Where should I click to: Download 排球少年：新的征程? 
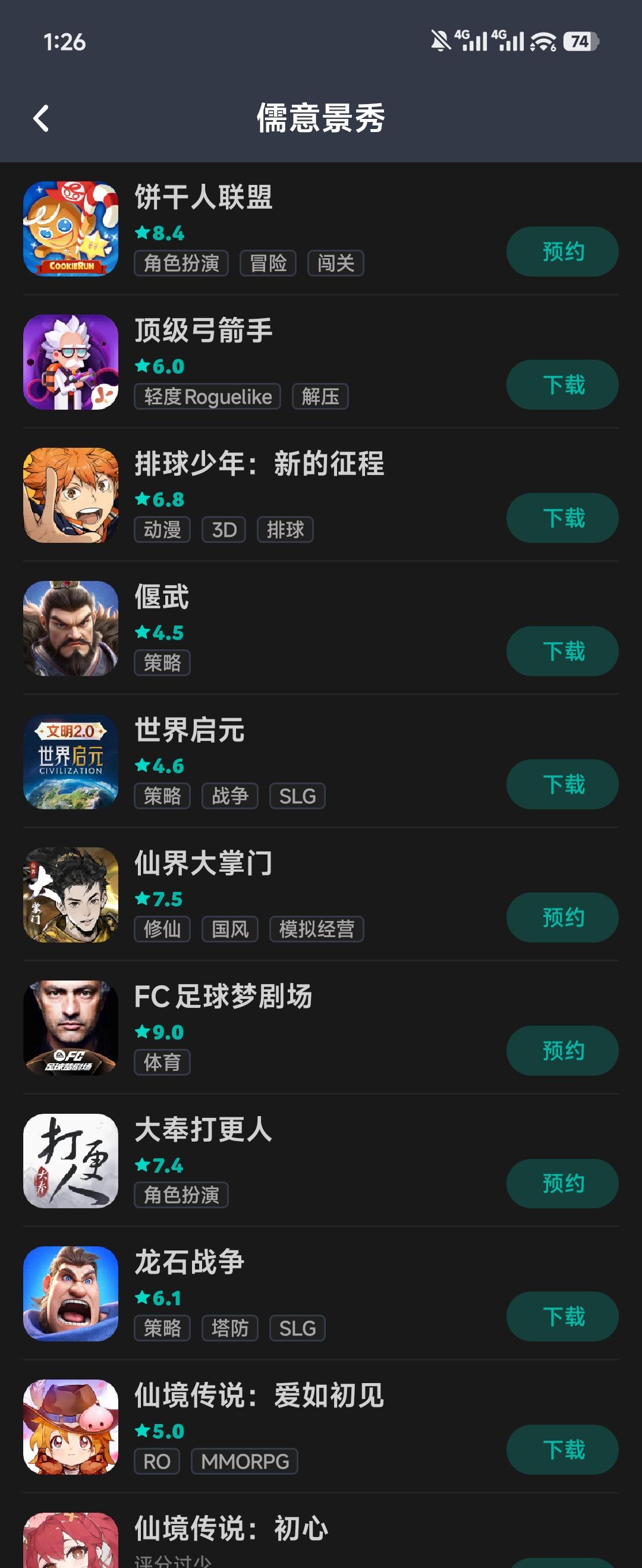click(562, 518)
